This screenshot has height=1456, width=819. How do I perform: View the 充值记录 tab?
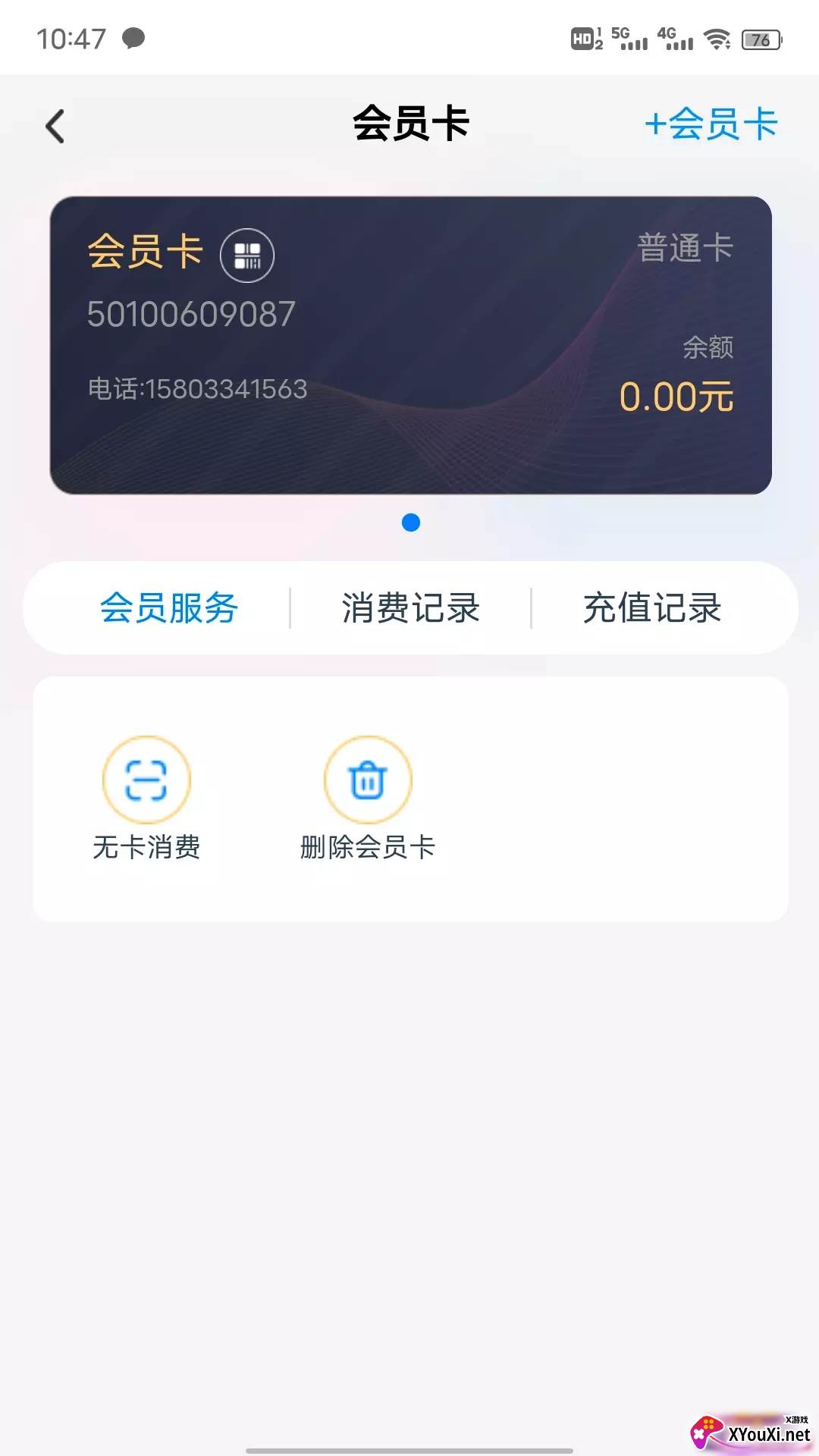pyautogui.click(x=652, y=608)
